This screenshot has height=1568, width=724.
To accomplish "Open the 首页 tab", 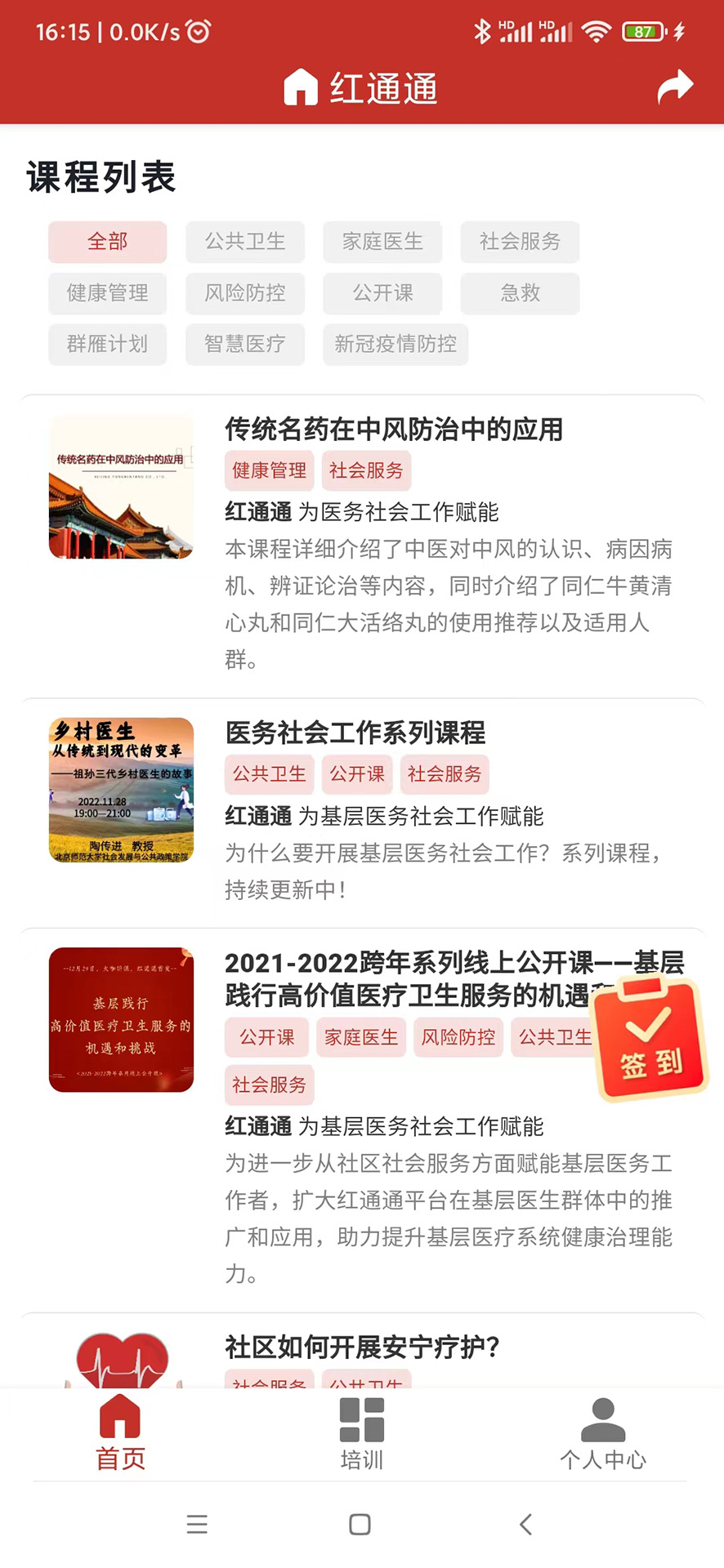I will (120, 1434).
